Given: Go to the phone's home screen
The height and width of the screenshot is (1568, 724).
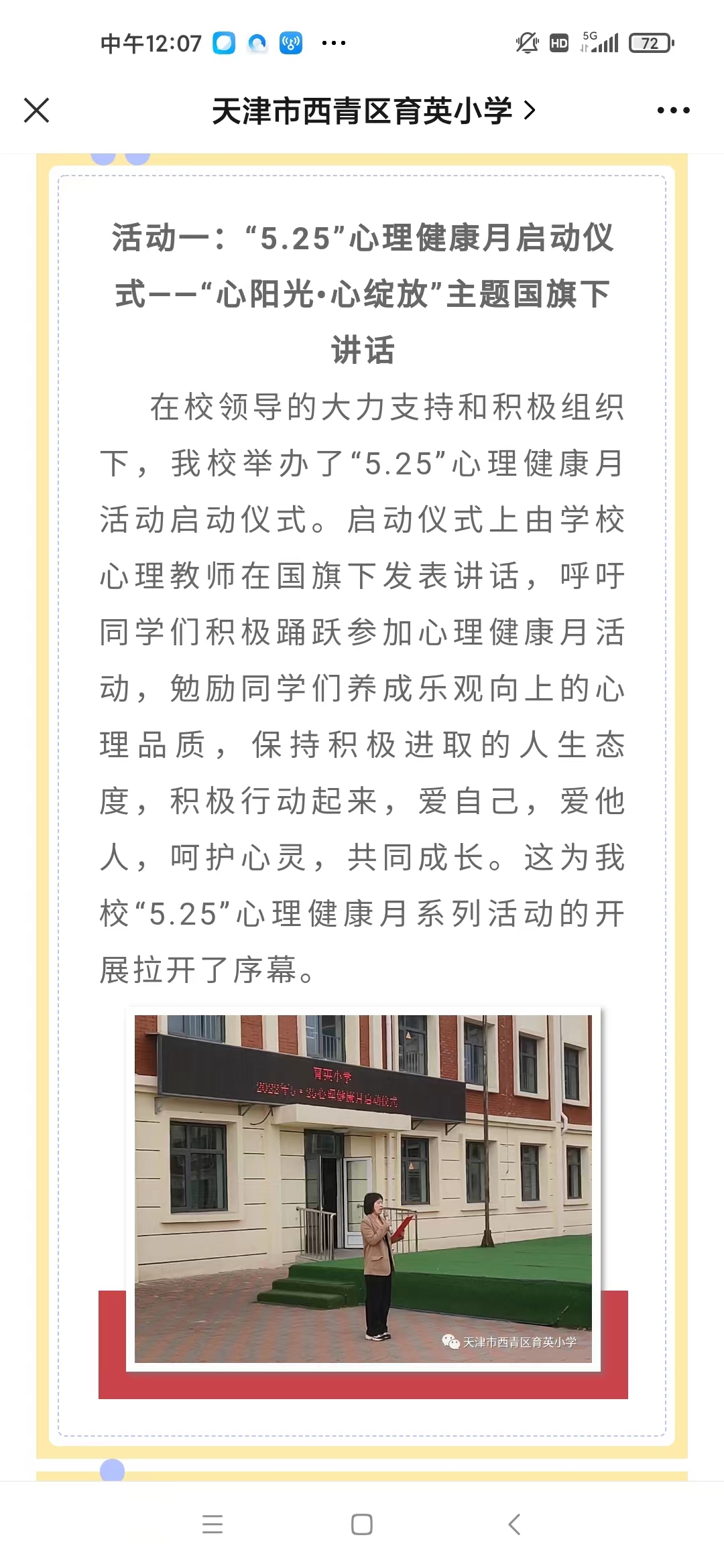Looking at the screenshot, I should (362, 1524).
